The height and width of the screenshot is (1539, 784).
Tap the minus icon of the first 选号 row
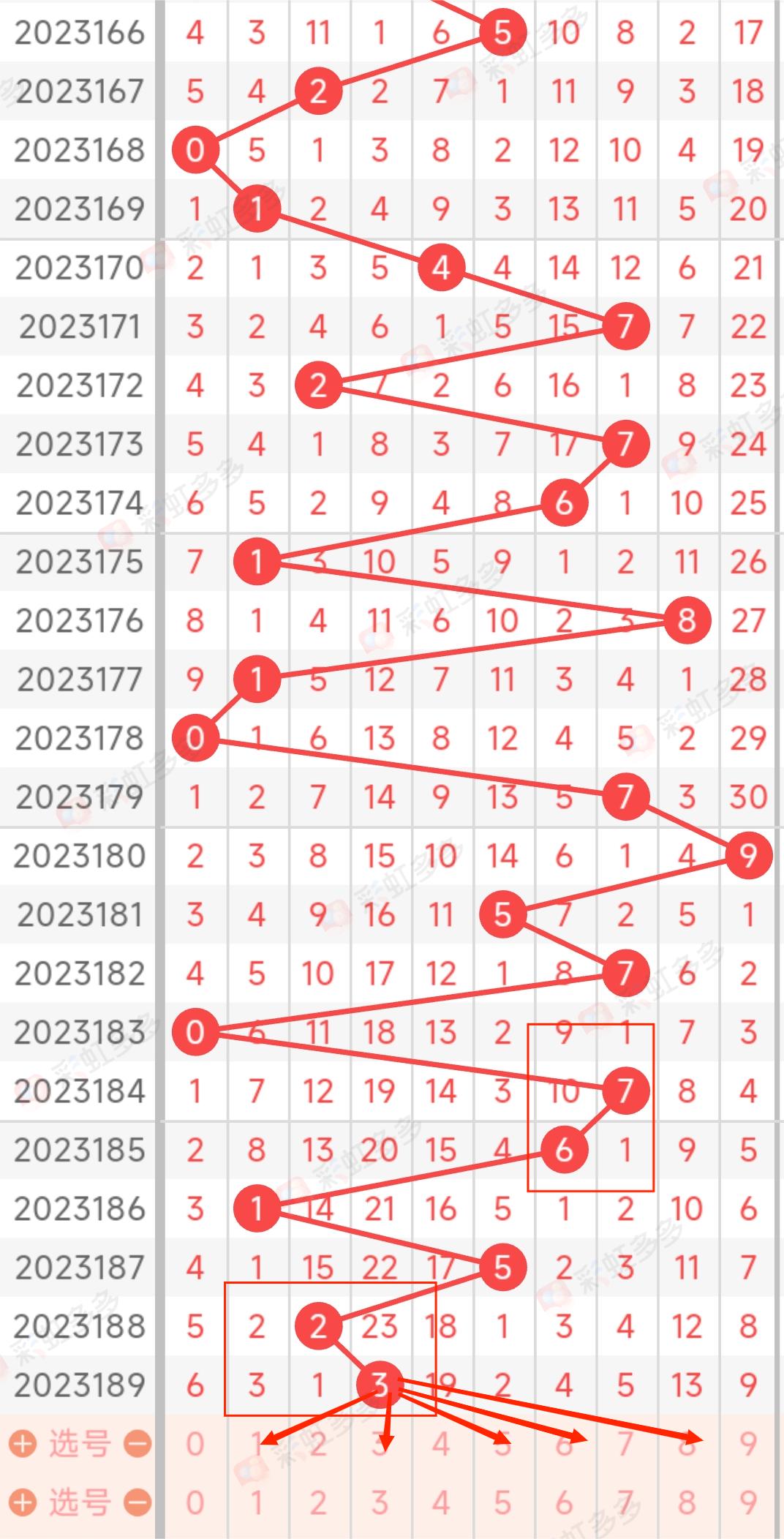[137, 1444]
